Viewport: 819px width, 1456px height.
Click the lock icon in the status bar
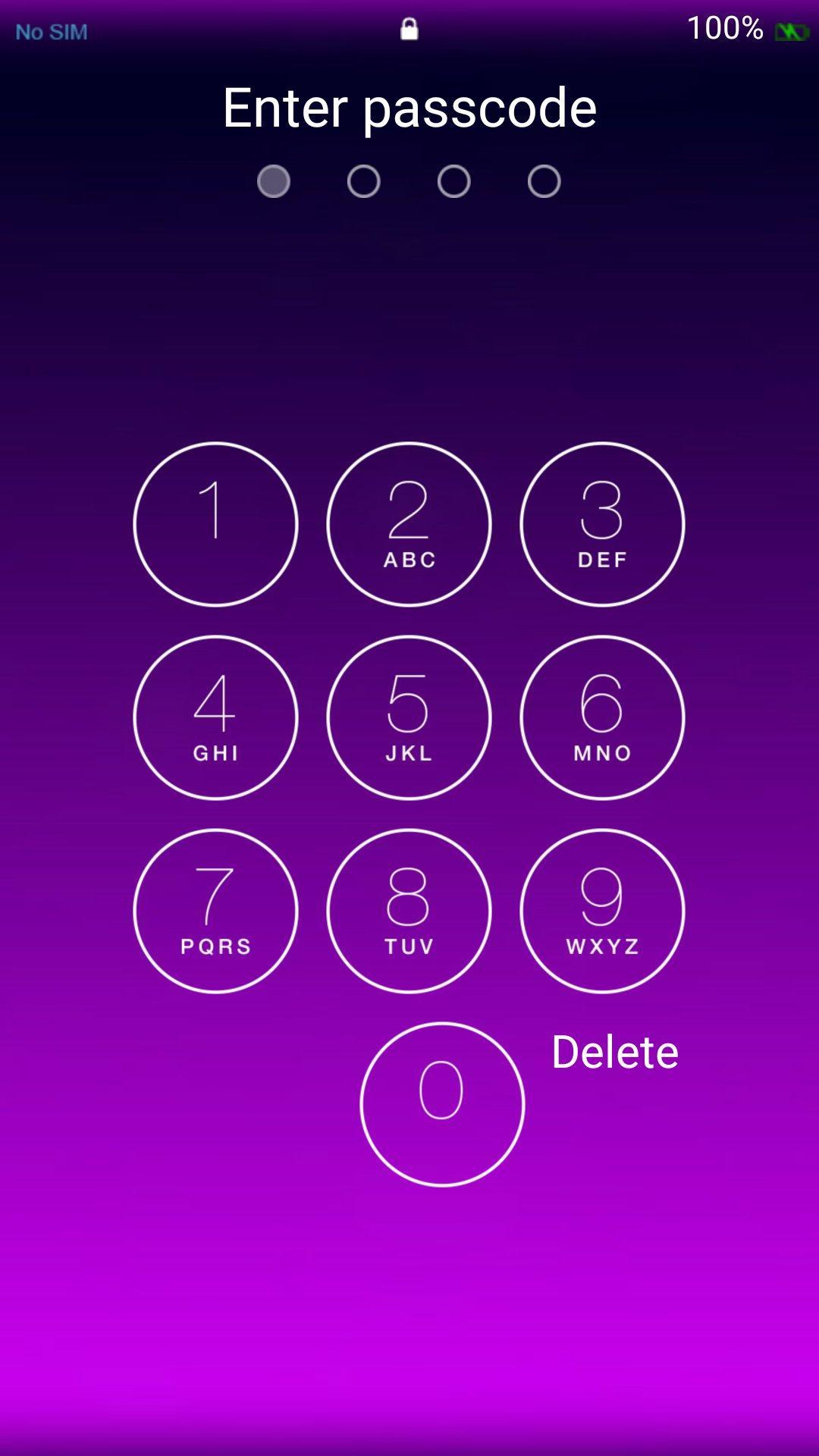409,30
